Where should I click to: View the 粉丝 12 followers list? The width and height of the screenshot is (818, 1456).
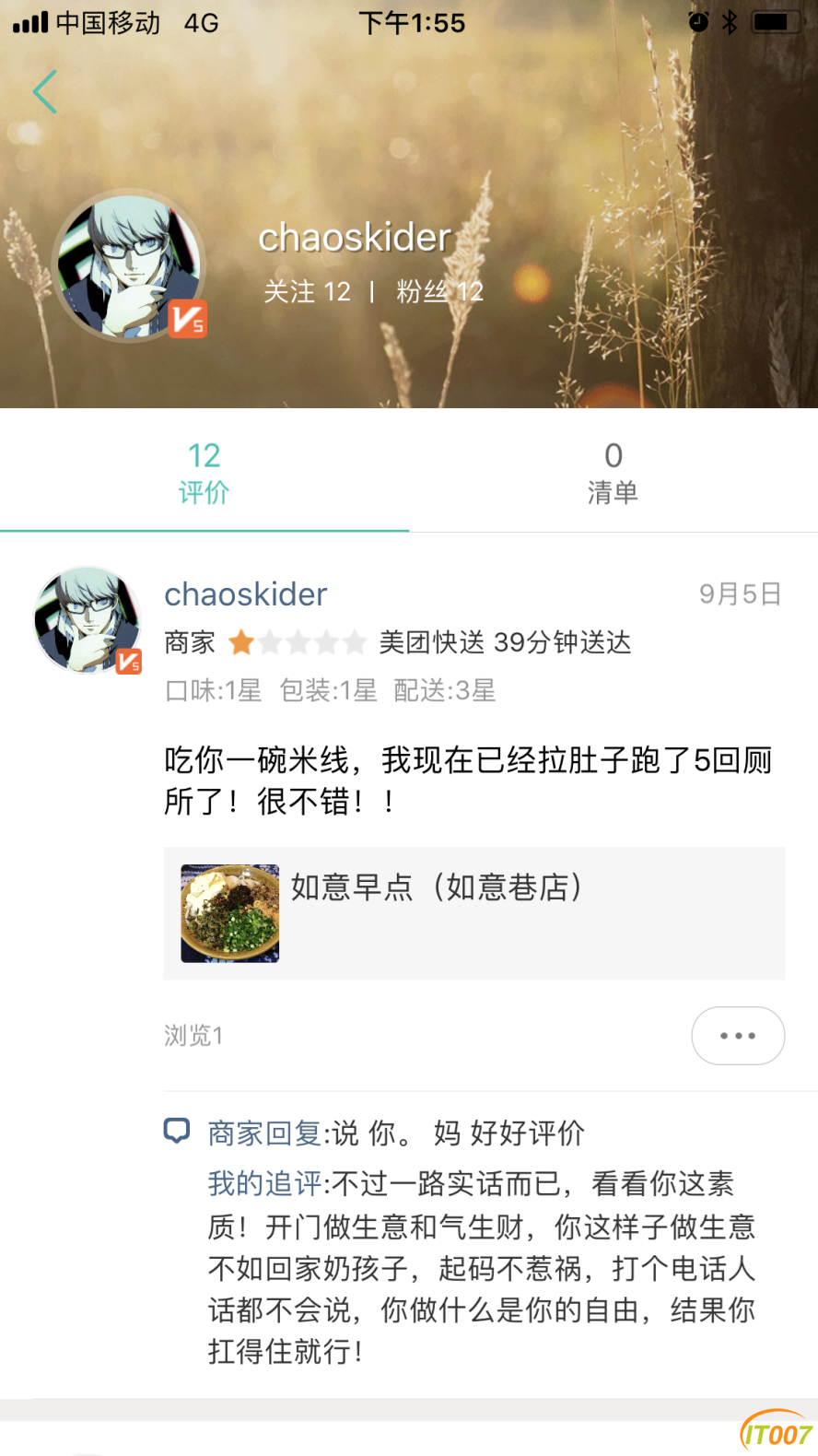[x=439, y=292]
